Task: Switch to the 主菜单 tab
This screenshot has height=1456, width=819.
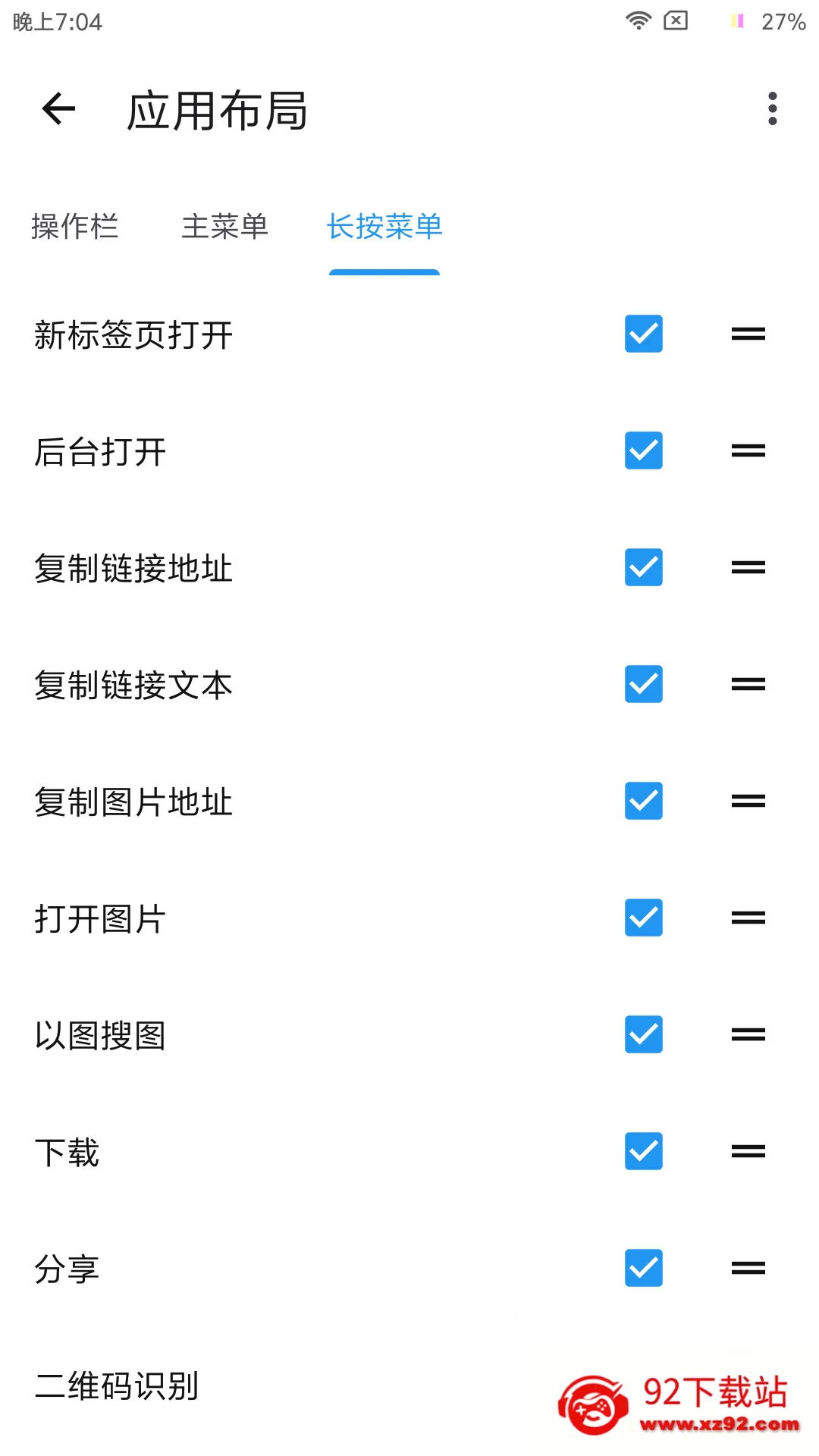Action: coord(224,226)
